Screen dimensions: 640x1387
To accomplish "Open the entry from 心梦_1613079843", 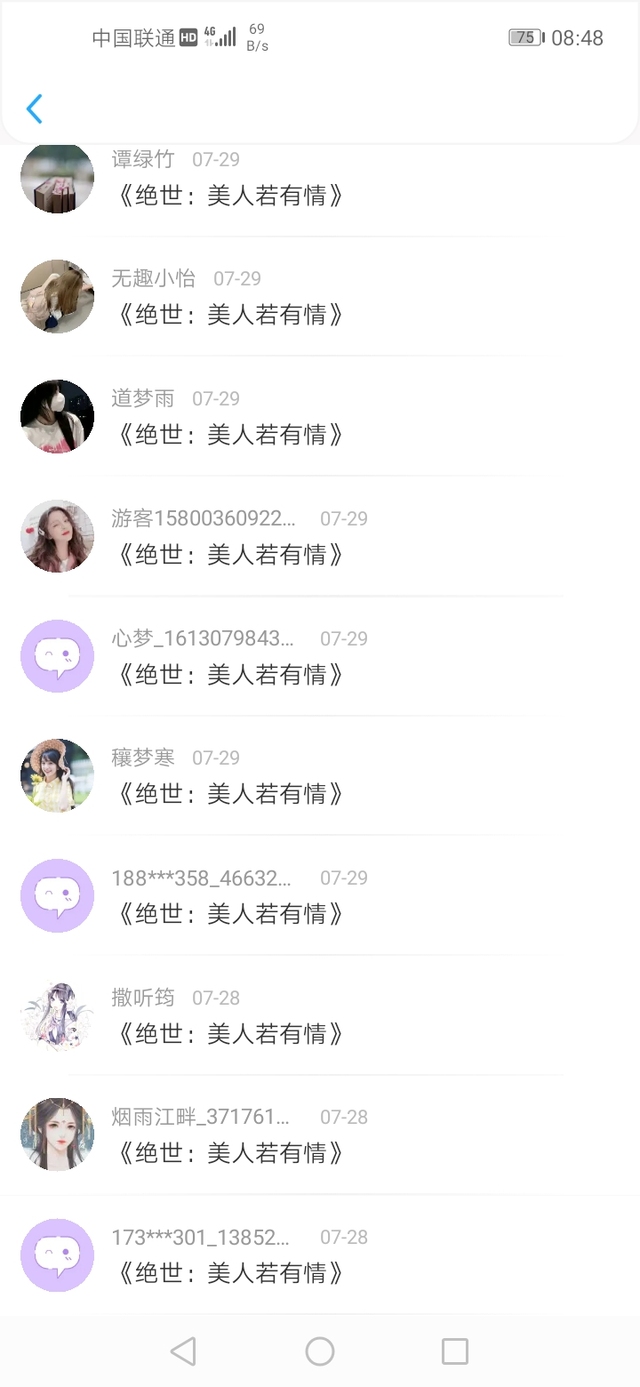I will point(230,674).
